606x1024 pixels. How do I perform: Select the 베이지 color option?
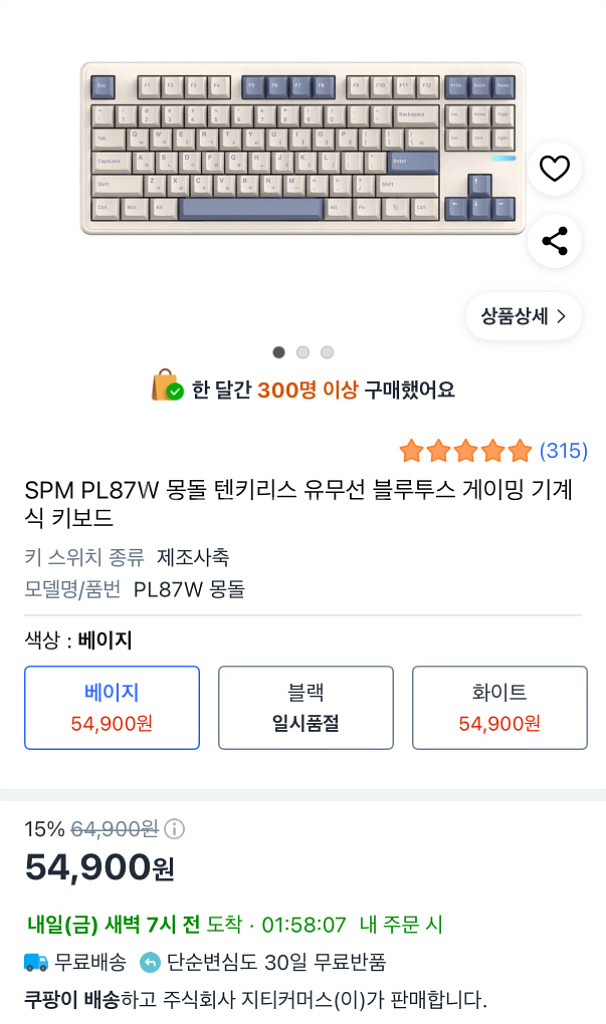[112, 707]
